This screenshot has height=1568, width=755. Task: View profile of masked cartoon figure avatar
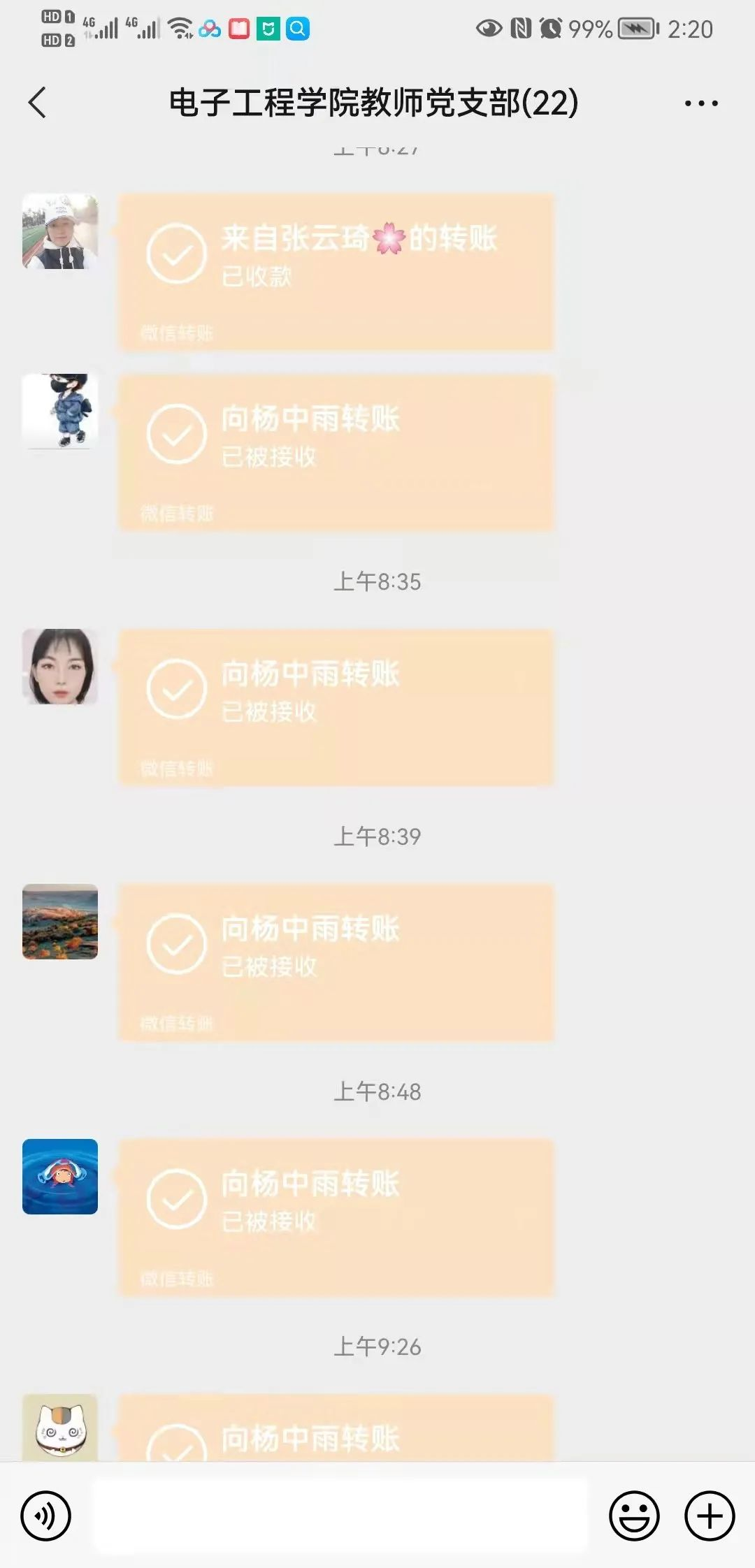(60, 412)
